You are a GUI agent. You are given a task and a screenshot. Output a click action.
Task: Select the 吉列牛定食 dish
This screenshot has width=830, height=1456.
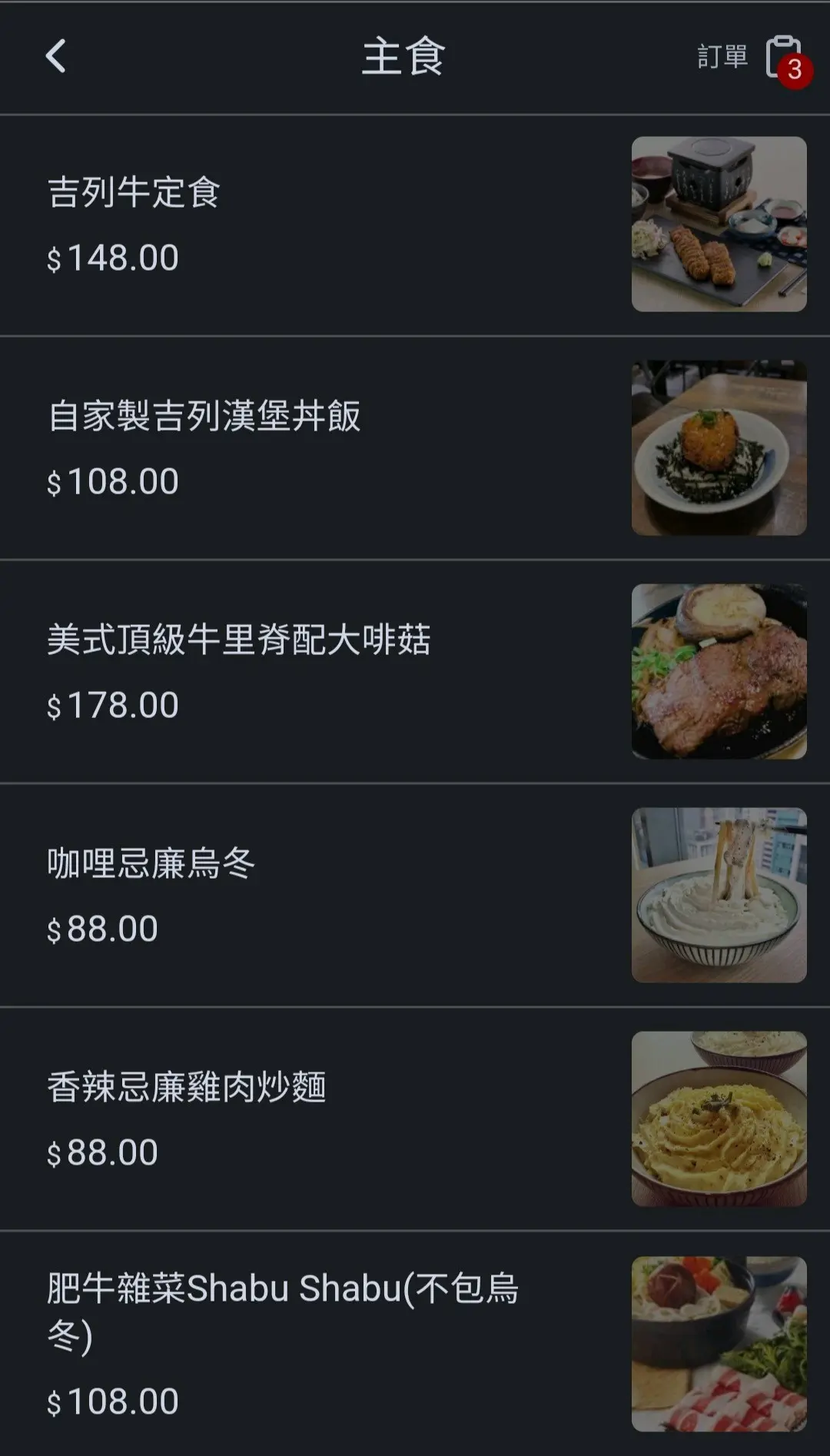[x=134, y=192]
